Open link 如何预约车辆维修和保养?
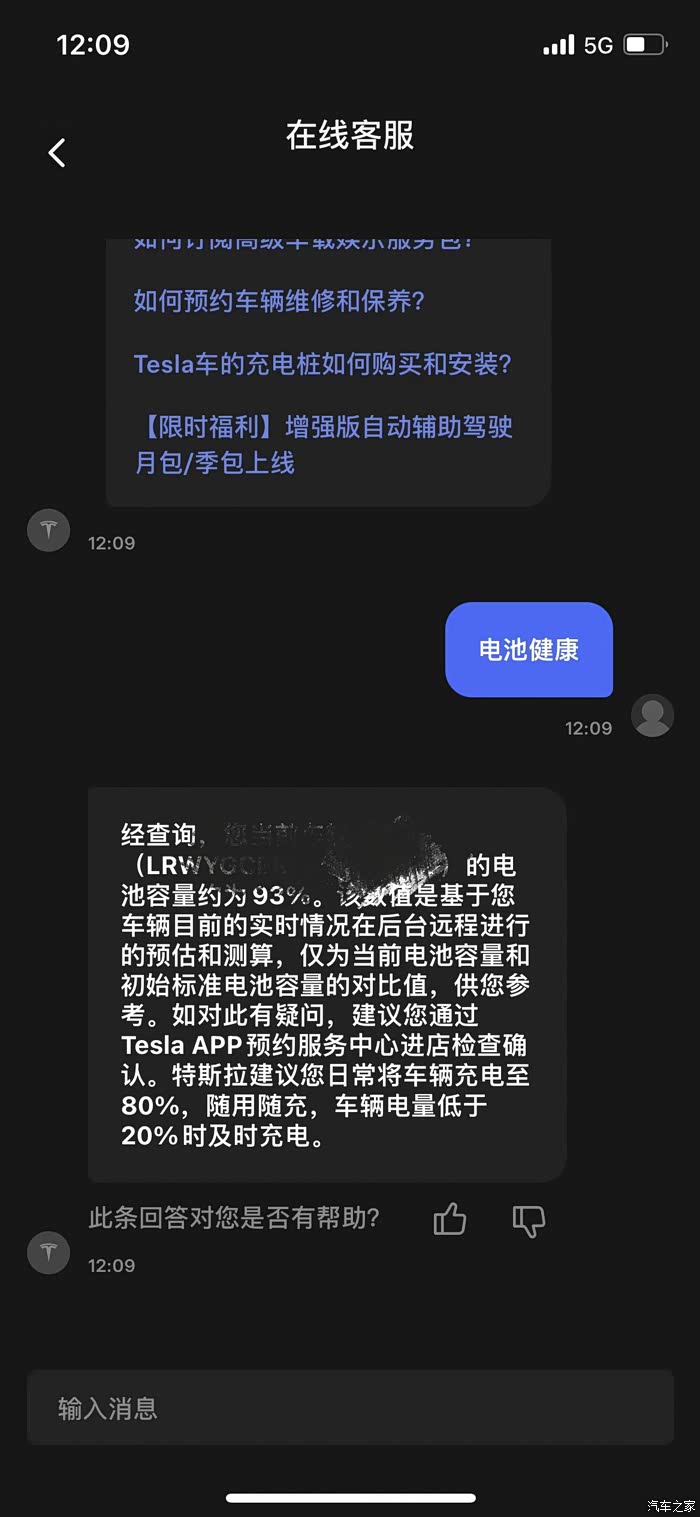The width and height of the screenshot is (700, 1517). coord(279,301)
